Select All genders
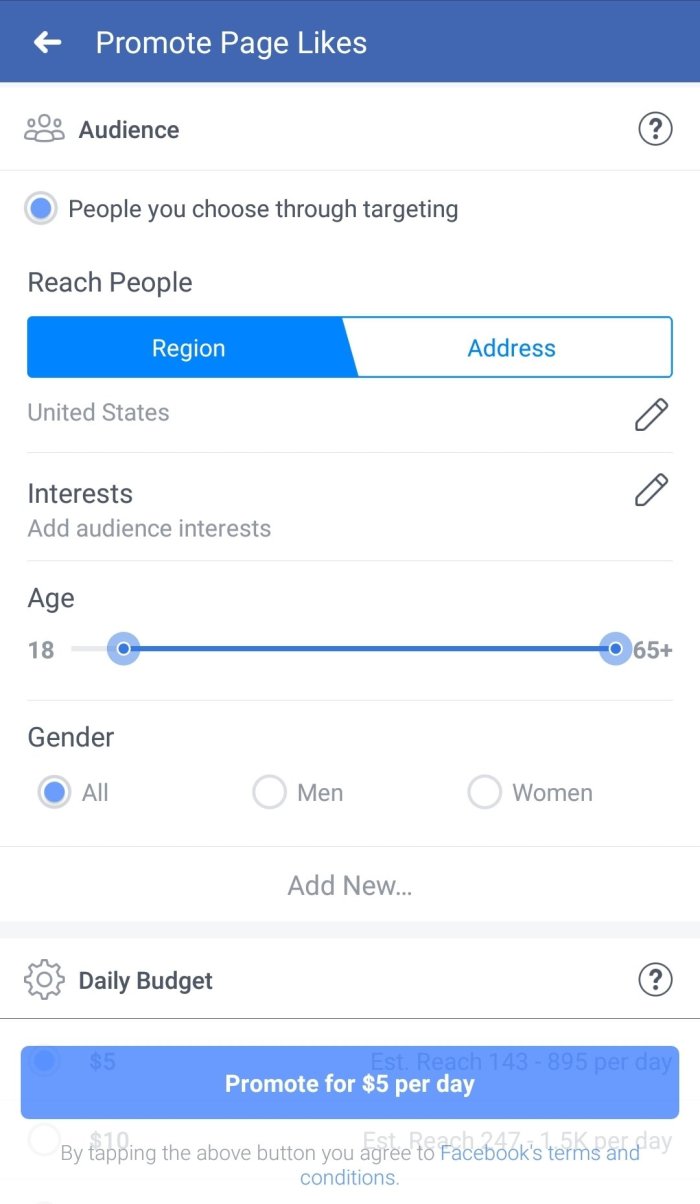700x1204 pixels. (55, 792)
